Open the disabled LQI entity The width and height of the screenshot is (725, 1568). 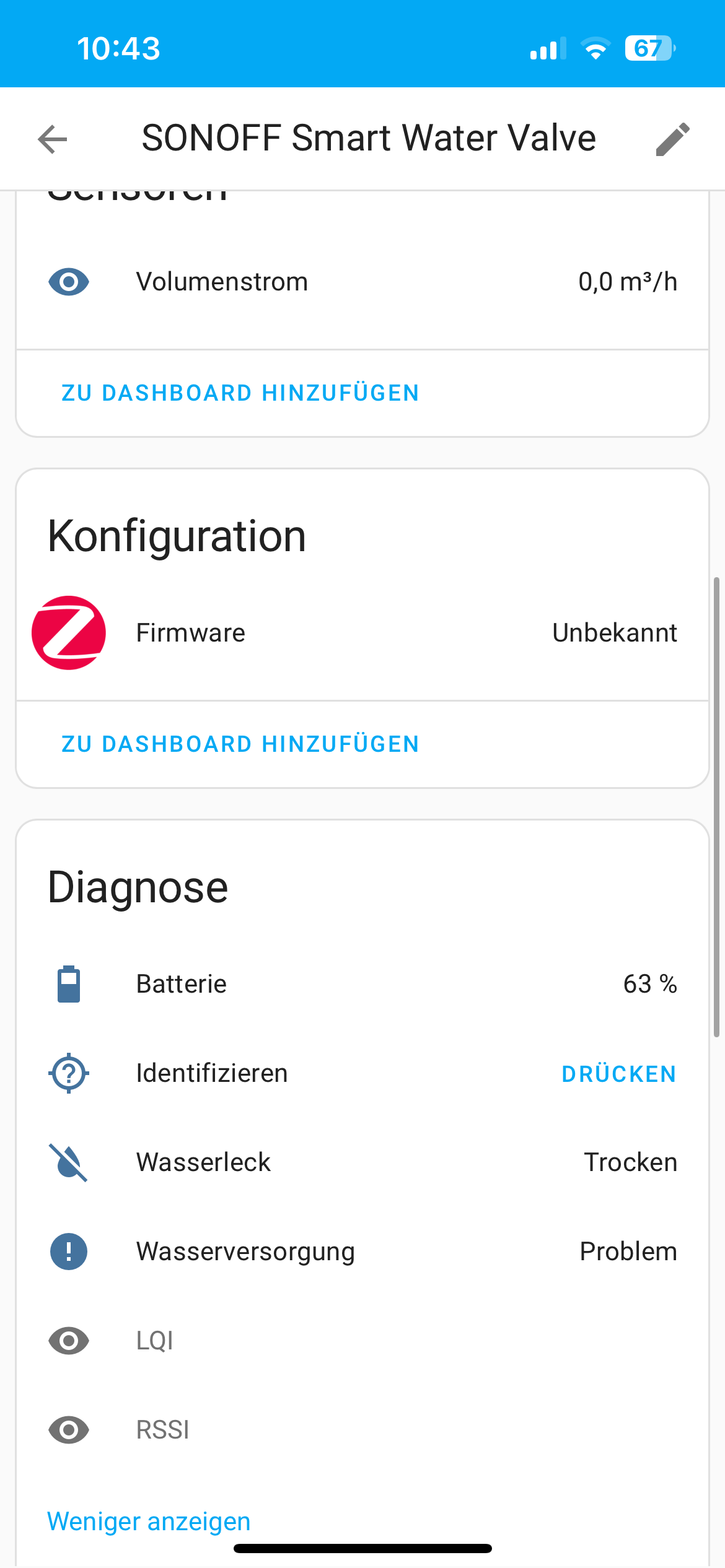[362, 1341]
